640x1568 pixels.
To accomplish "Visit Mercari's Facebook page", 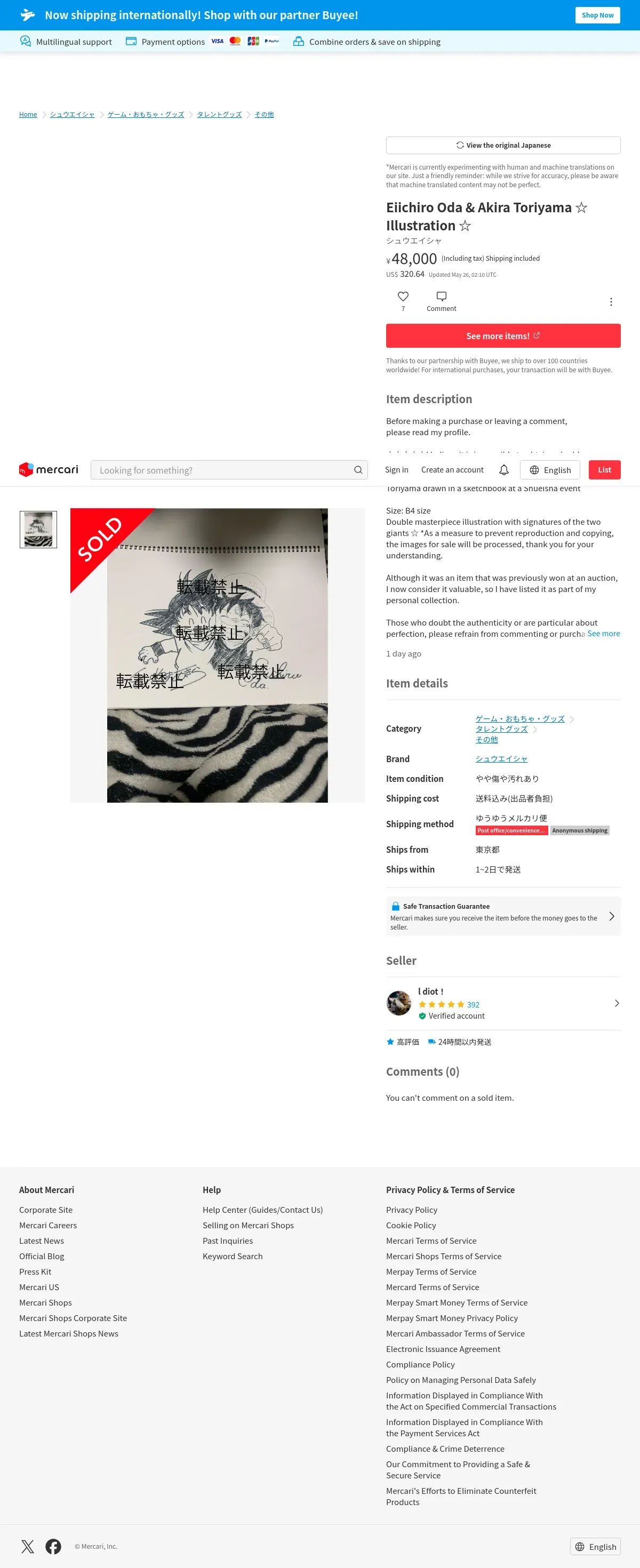I will click(53, 1547).
